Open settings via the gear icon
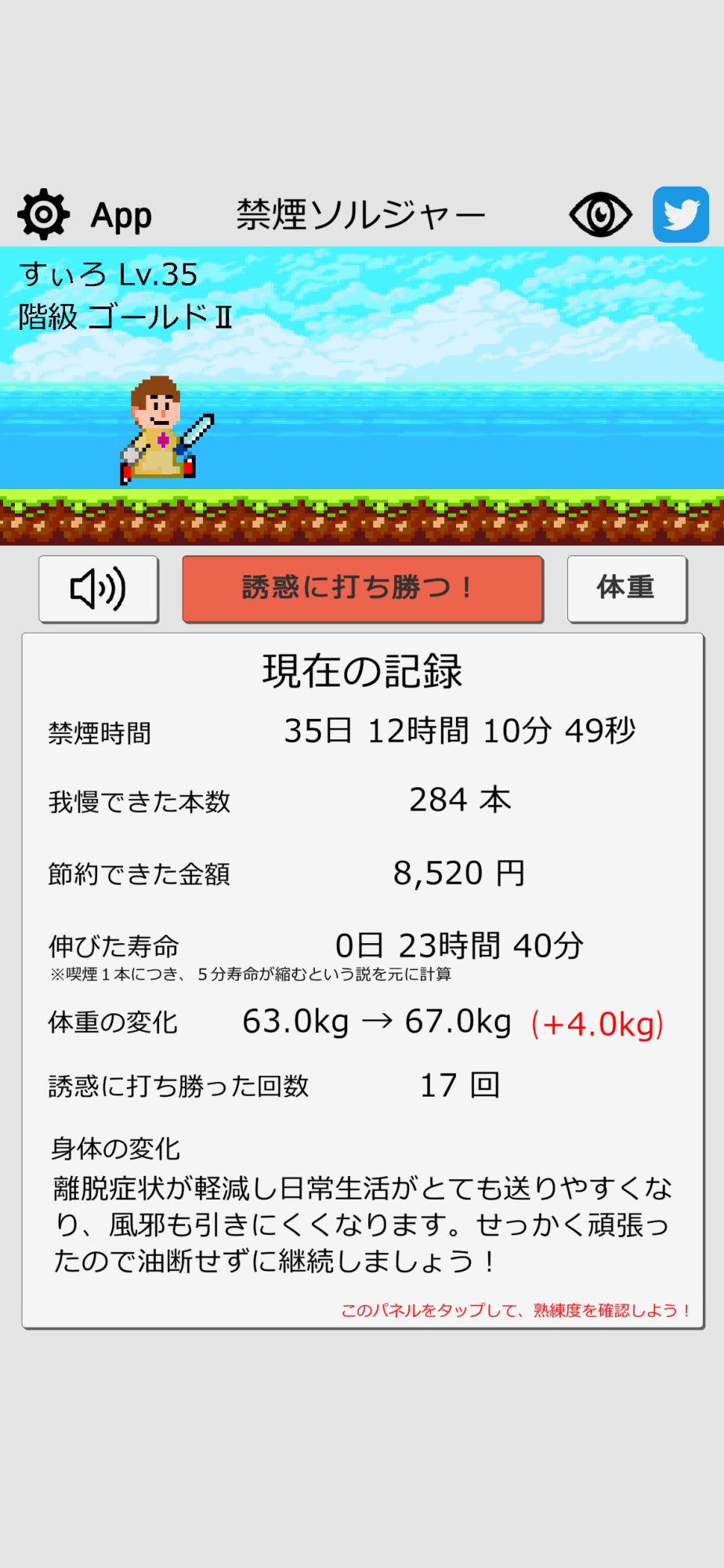The width and height of the screenshot is (724, 1568). (44, 214)
